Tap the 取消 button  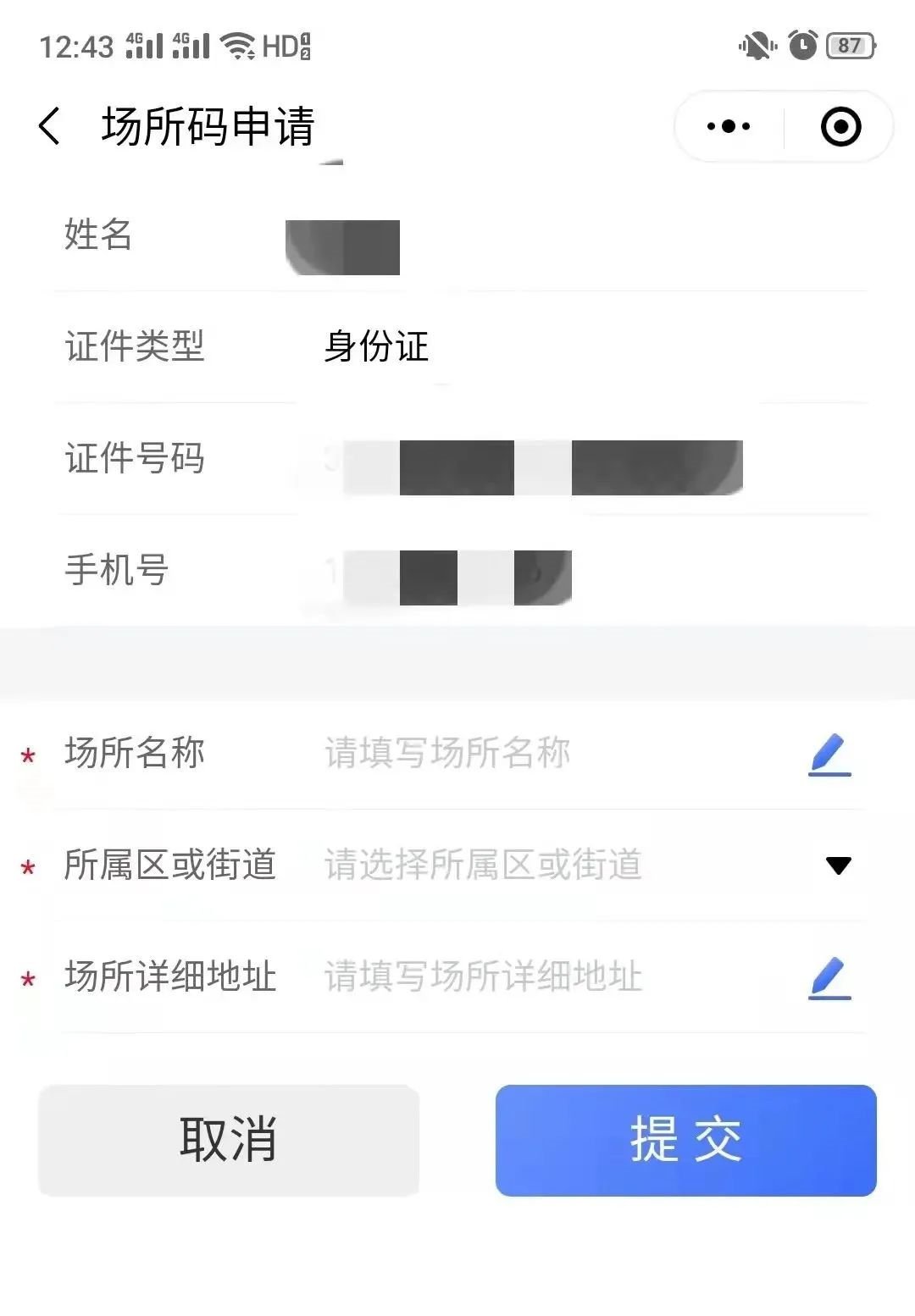(229, 1140)
